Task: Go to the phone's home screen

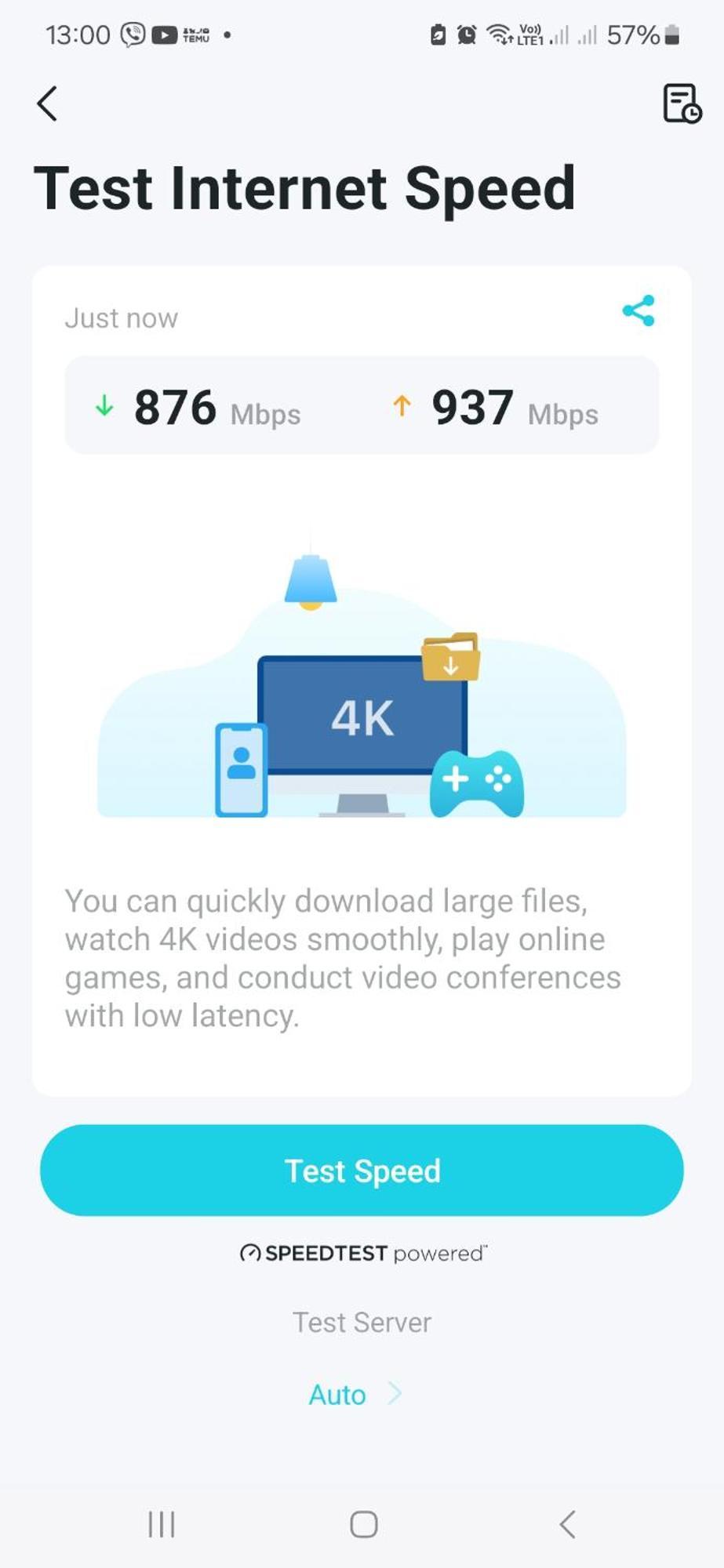Action: (x=363, y=1525)
